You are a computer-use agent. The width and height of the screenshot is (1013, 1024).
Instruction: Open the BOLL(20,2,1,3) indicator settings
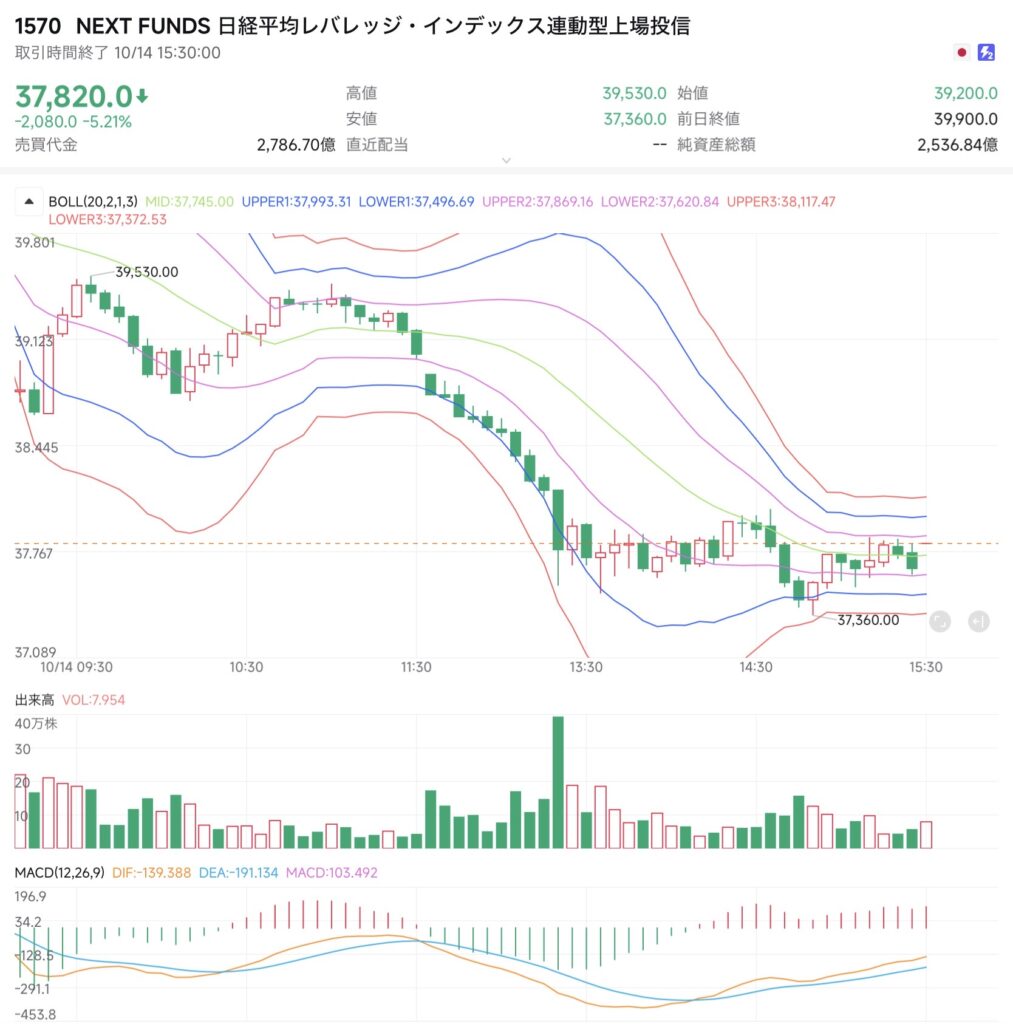[94, 201]
